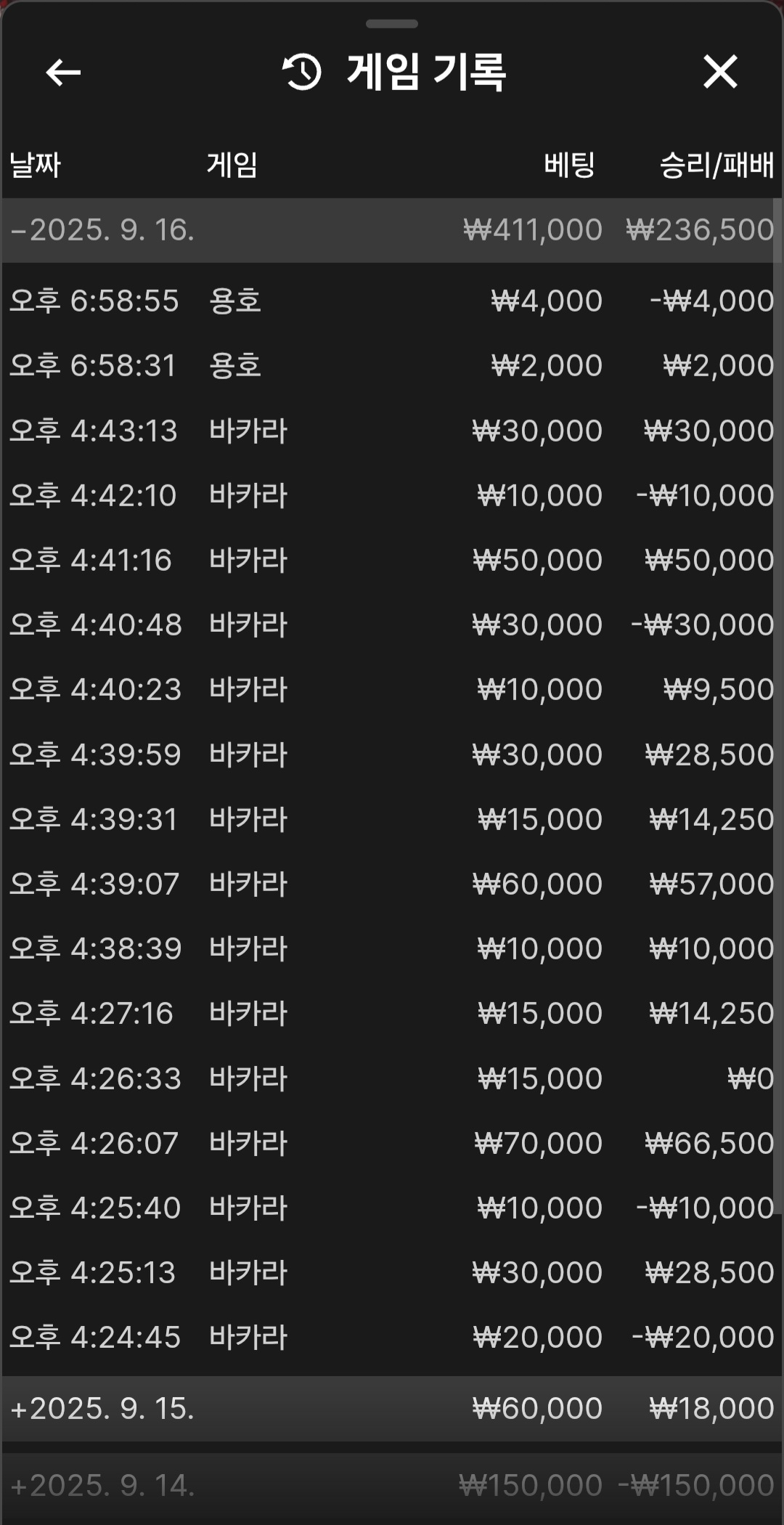
Task: View the 오후 4:41:16 바카라 record
Action: (x=392, y=560)
